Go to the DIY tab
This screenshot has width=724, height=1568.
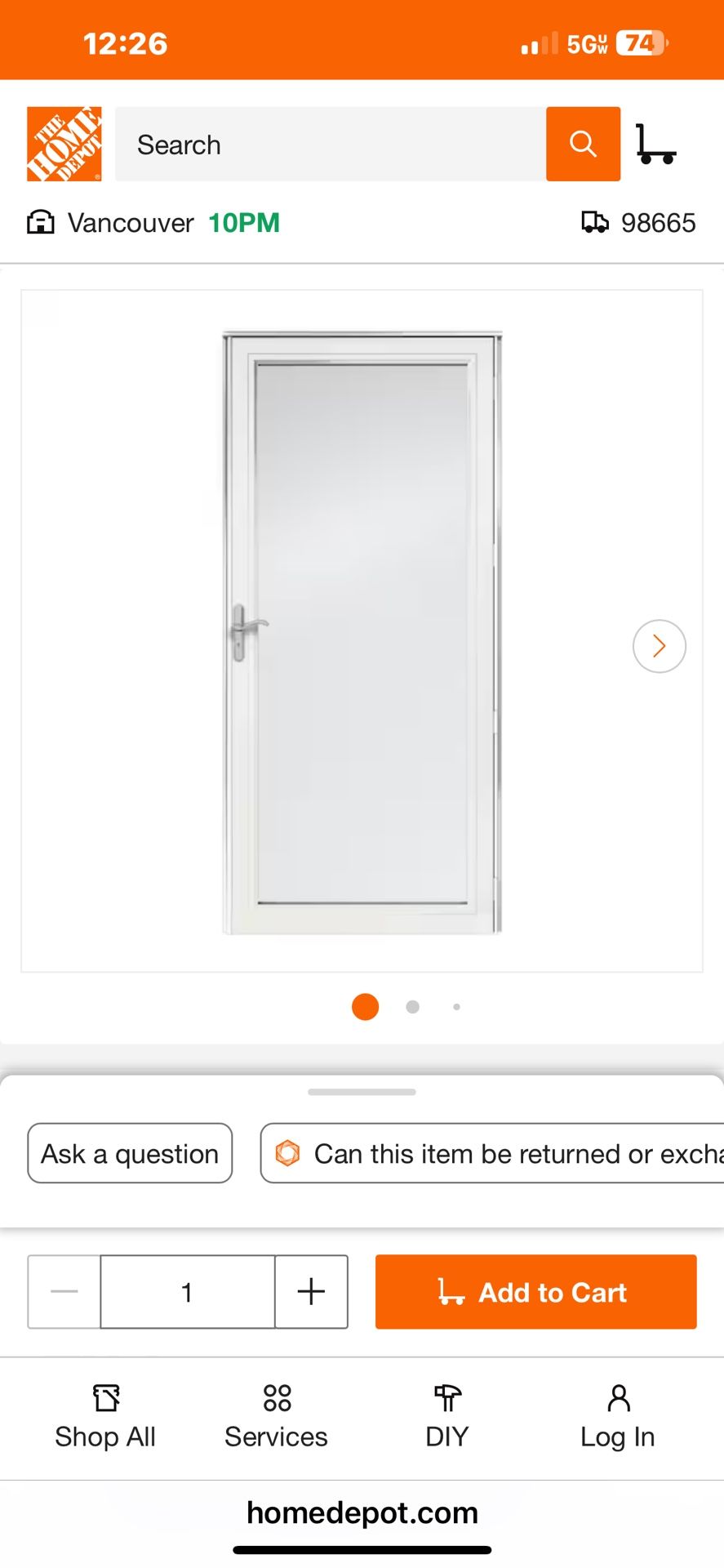point(446,1417)
